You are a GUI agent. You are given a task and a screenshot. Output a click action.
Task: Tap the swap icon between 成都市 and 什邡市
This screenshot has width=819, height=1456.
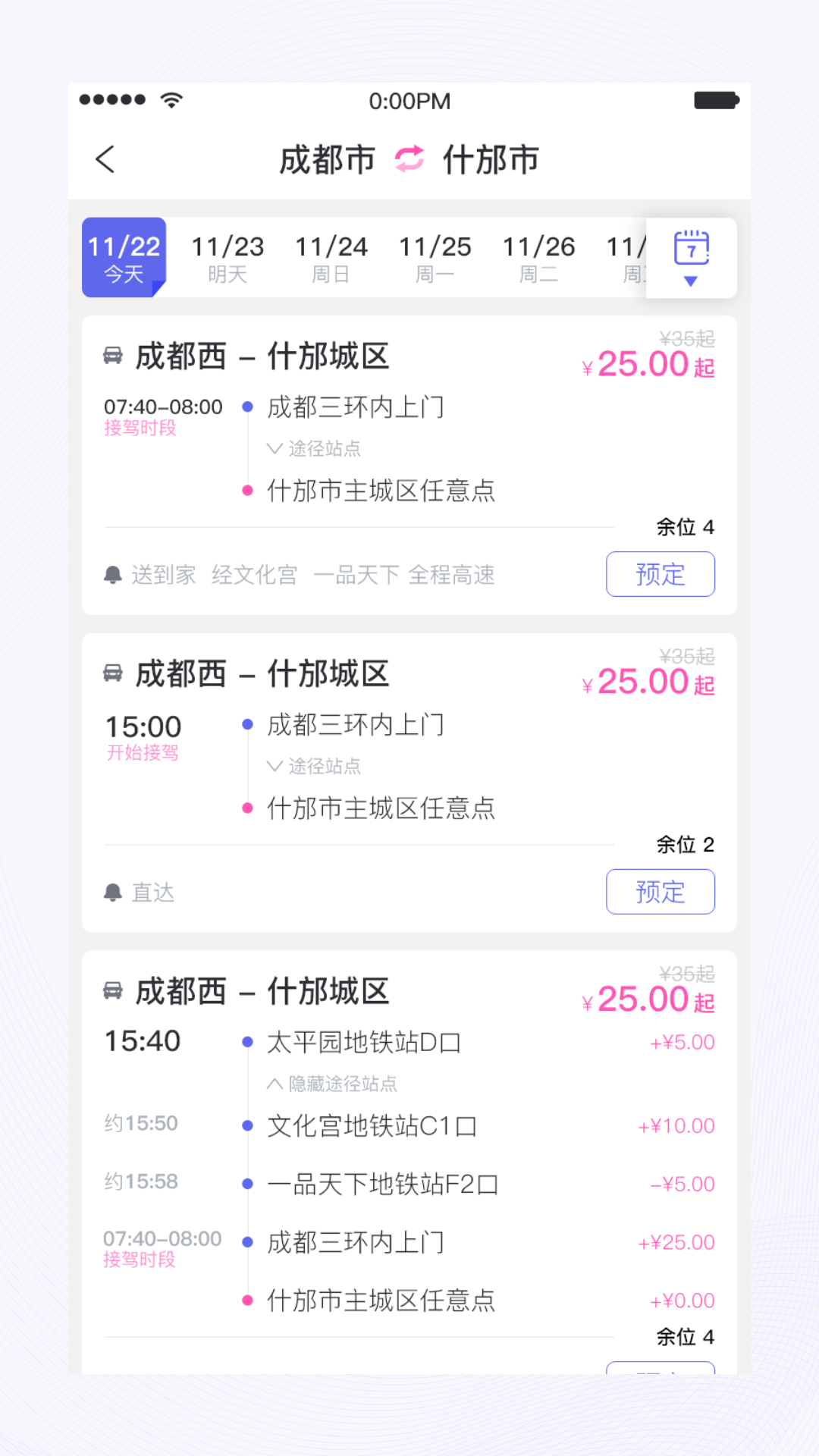[409, 159]
